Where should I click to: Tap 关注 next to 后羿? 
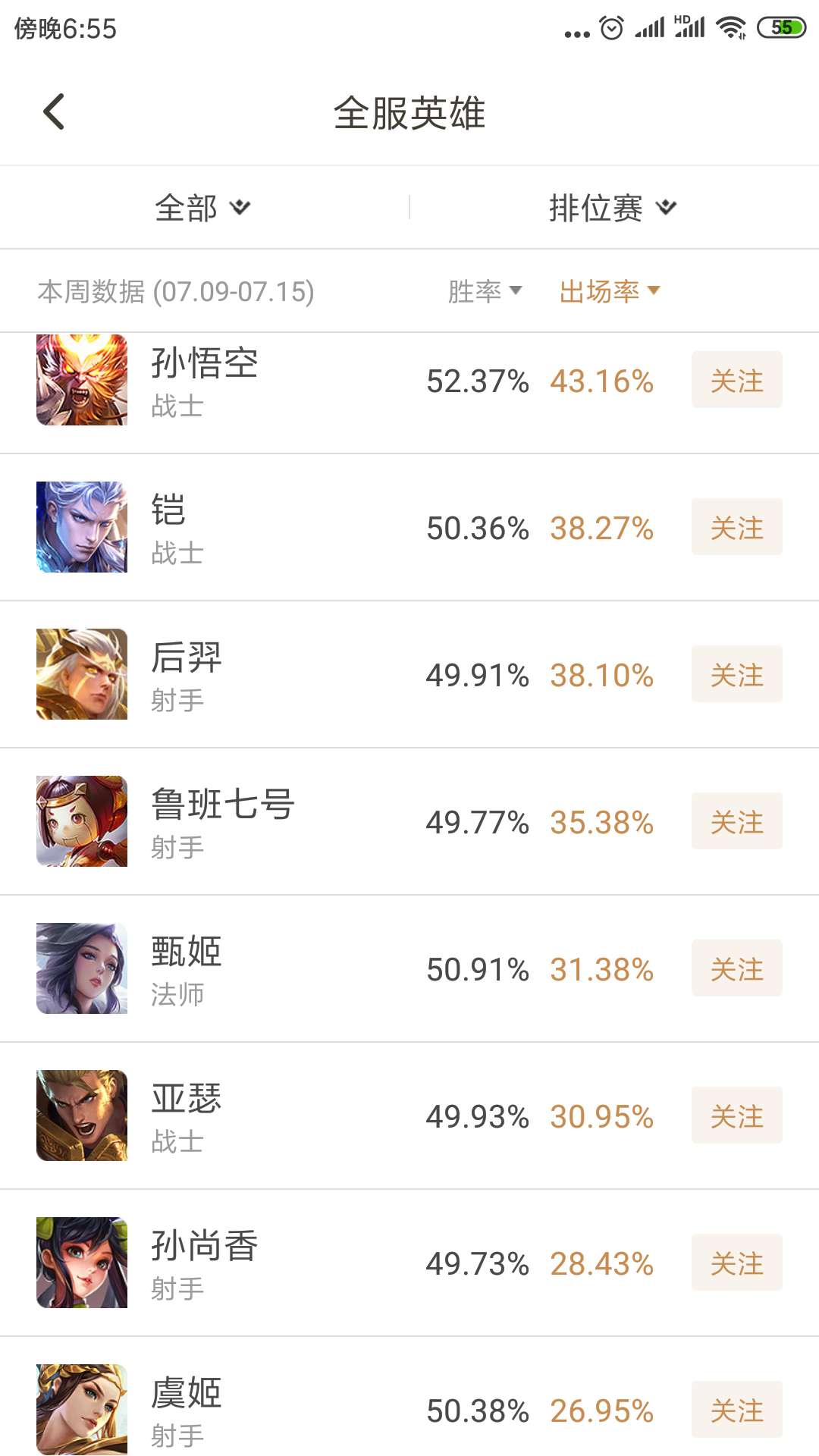736,674
